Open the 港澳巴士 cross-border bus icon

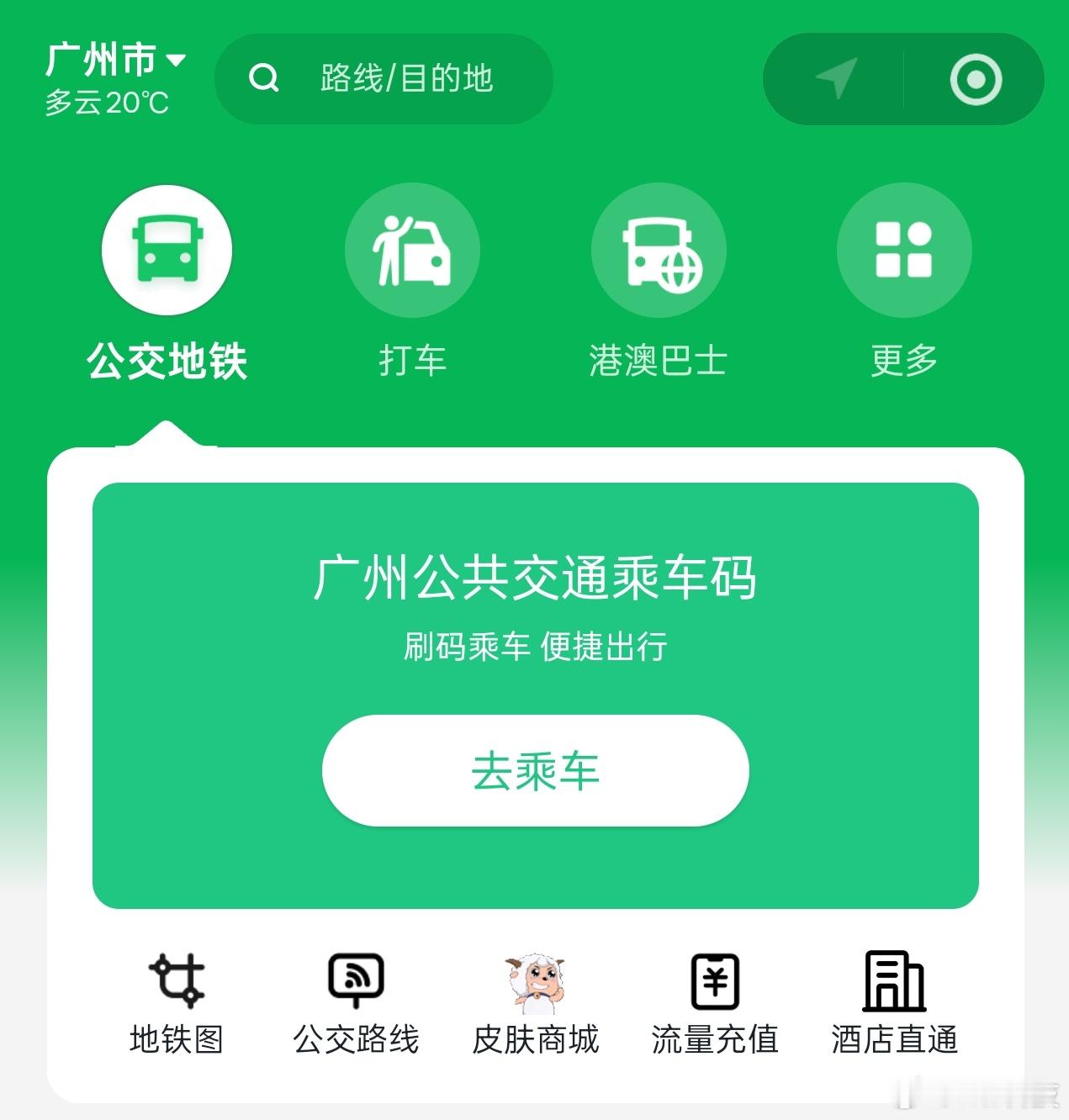click(659, 250)
